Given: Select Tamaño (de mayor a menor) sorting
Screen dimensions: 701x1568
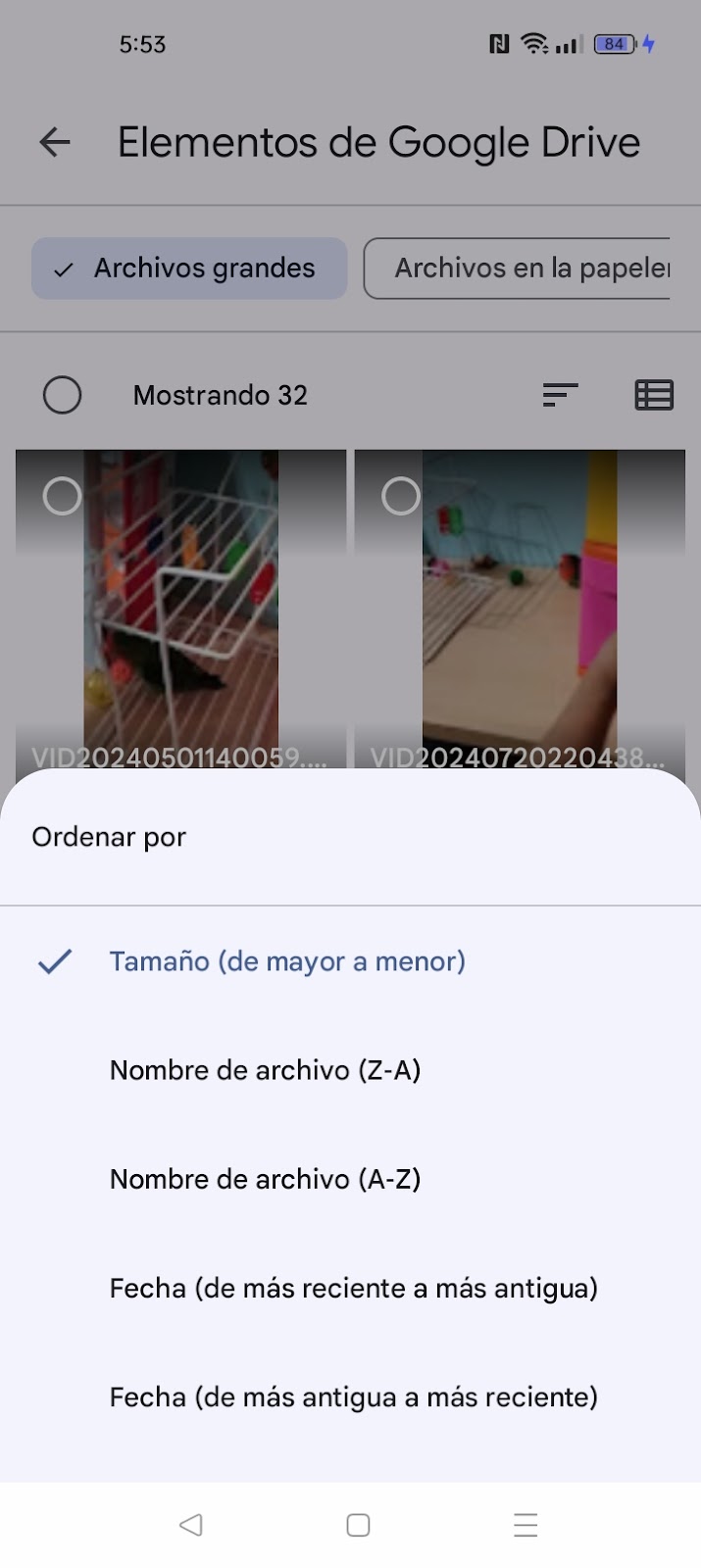Looking at the screenshot, I should coord(350,961).
